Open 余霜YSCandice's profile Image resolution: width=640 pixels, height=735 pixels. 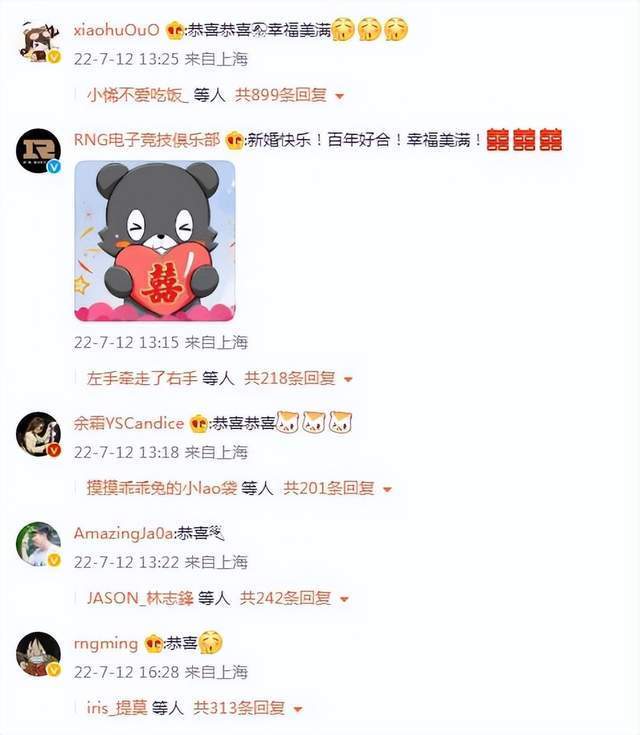[x=130, y=422]
